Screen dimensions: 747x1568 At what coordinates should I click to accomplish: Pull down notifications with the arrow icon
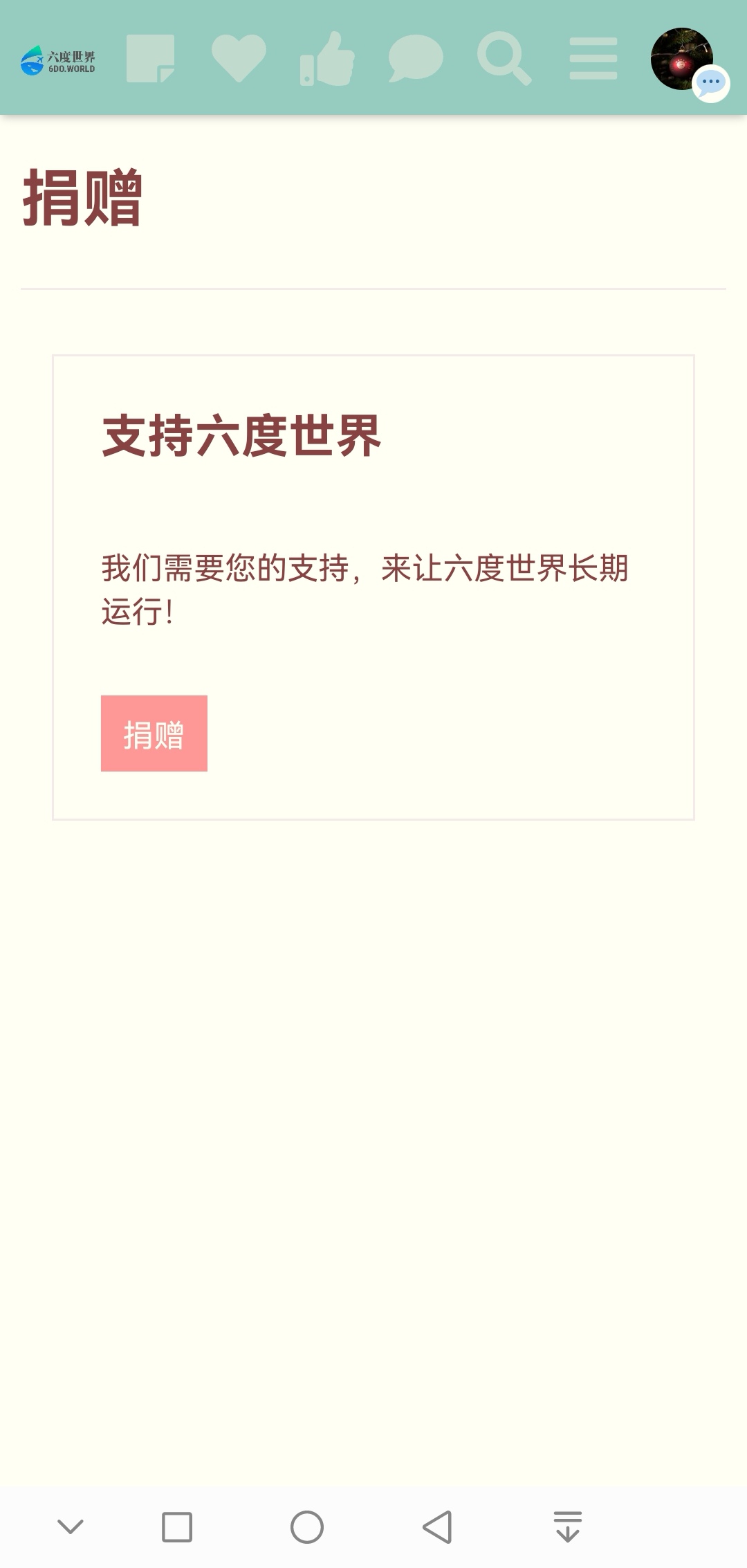(568, 1527)
